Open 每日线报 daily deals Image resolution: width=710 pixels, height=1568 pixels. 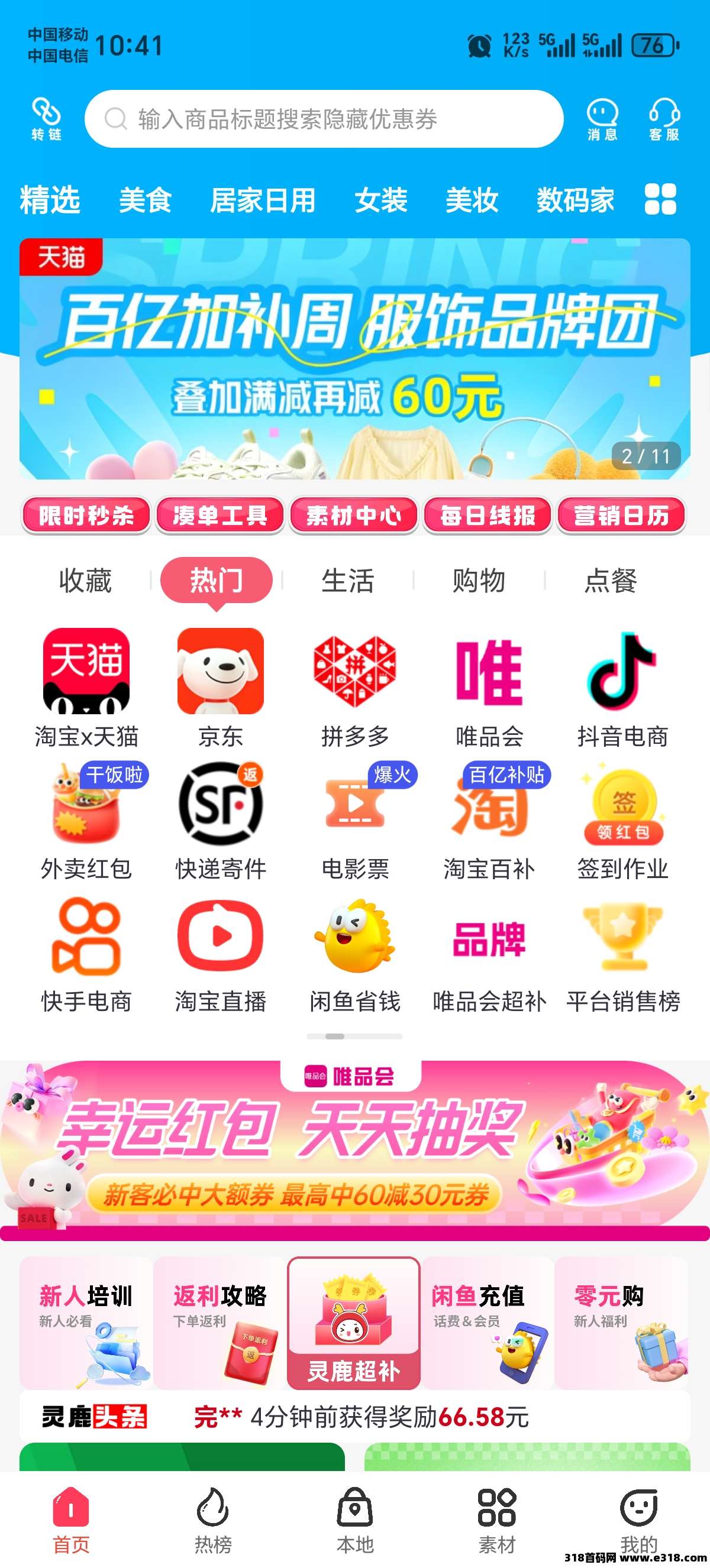(x=488, y=516)
